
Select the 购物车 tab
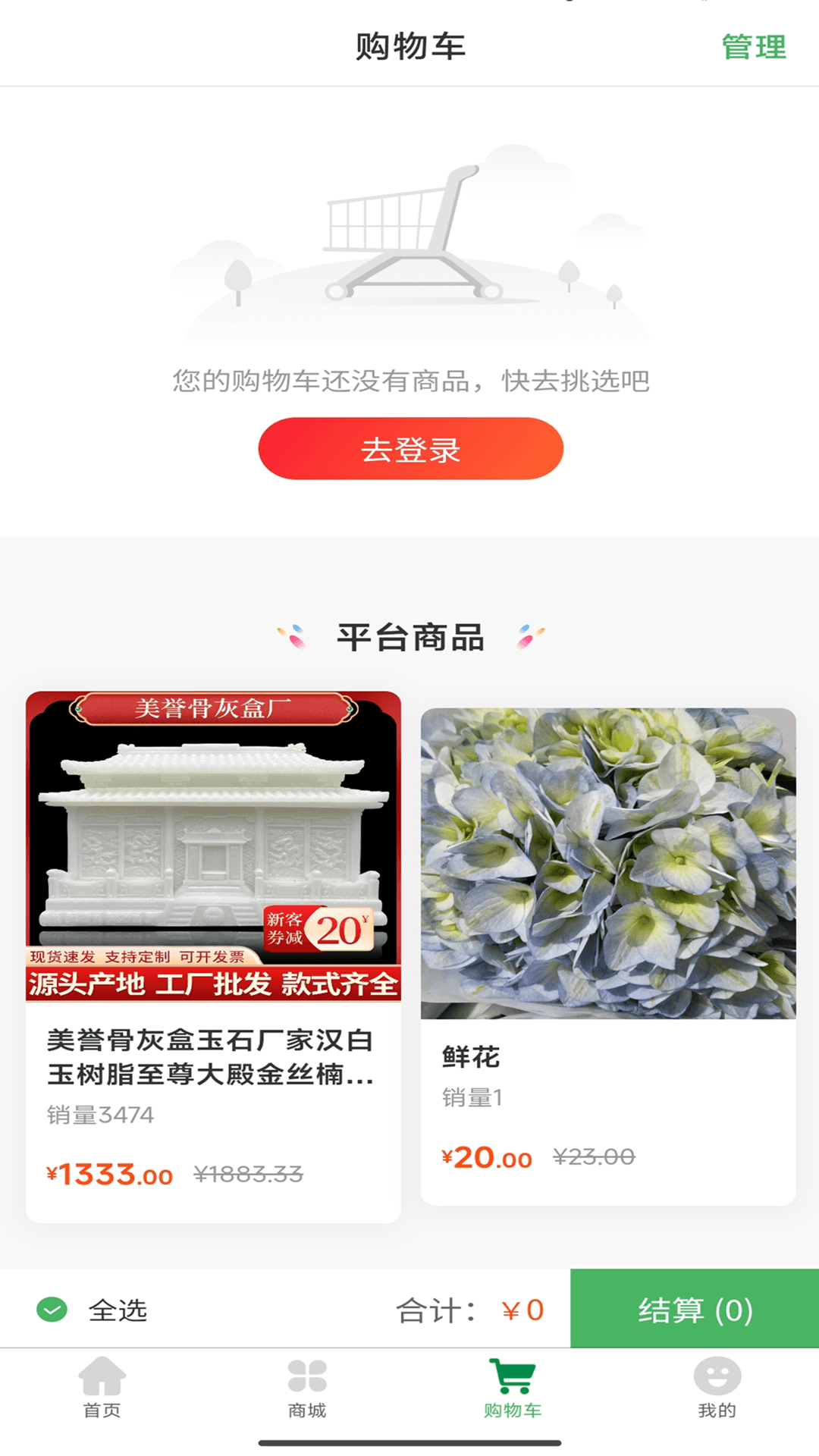coord(513,1388)
